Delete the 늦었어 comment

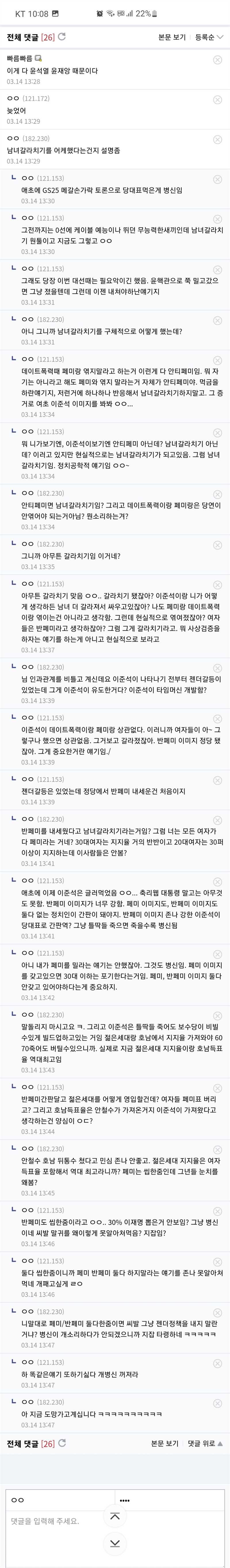217,100
